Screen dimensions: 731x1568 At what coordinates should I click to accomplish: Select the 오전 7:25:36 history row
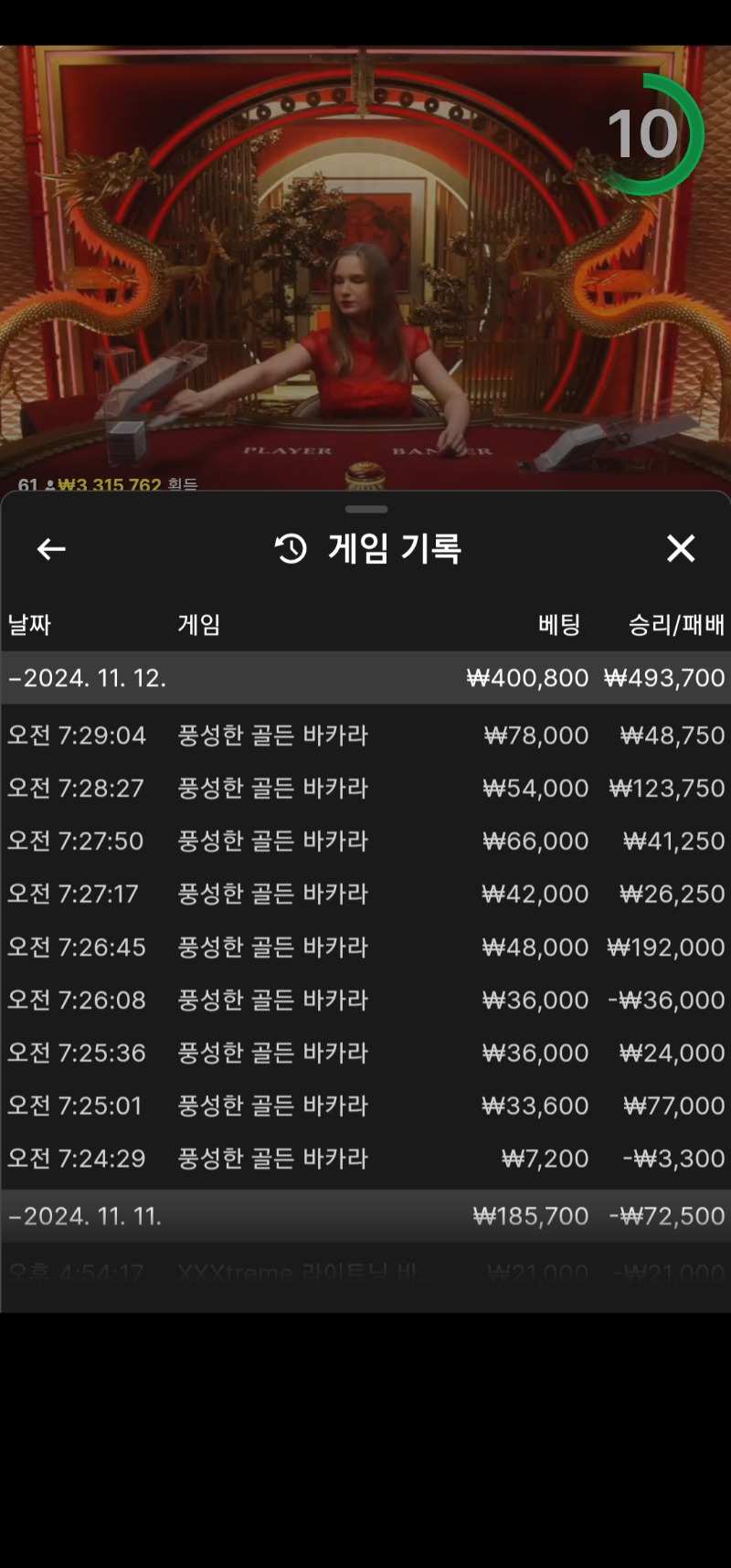365,1053
